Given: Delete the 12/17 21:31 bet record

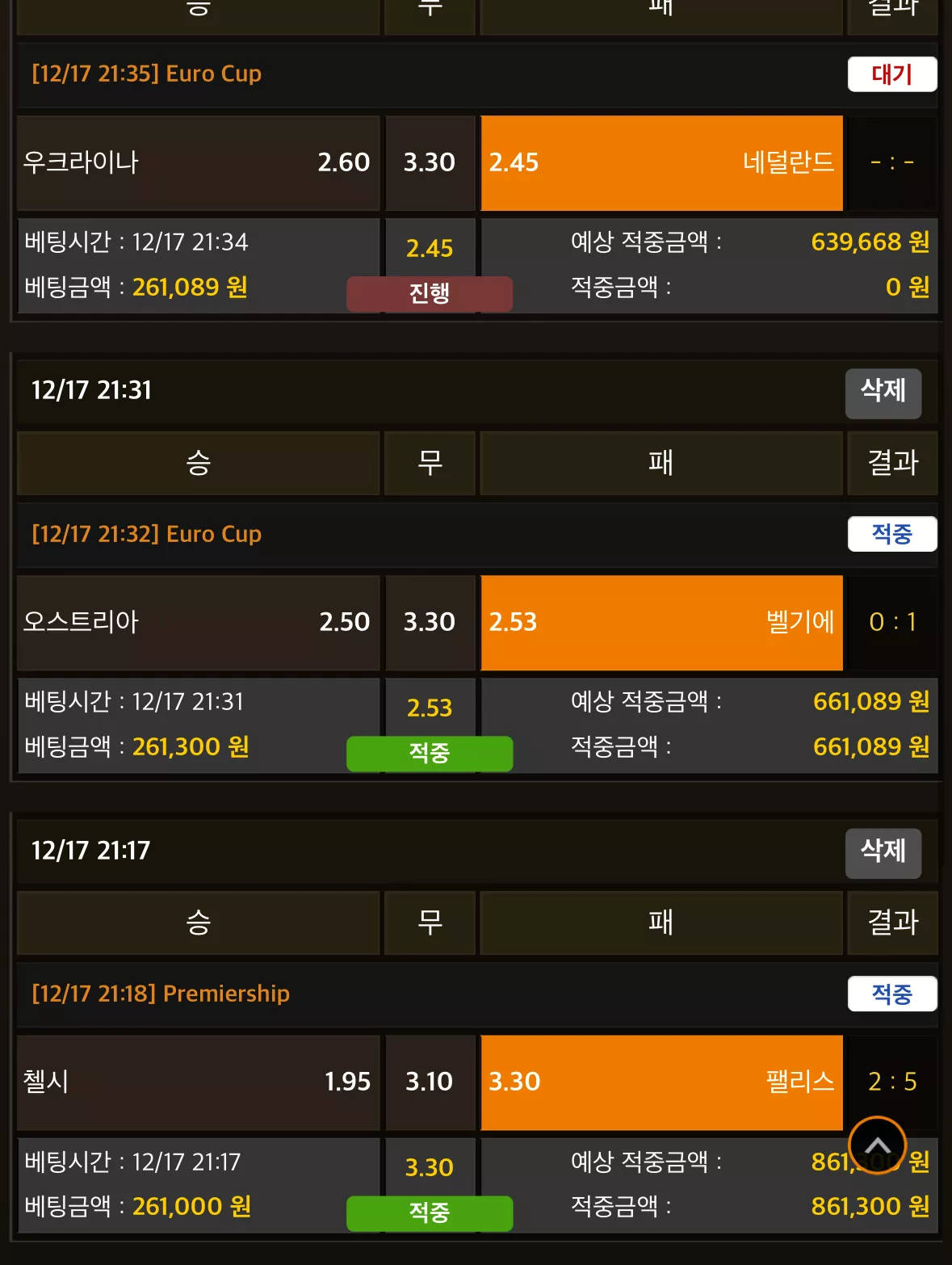Looking at the screenshot, I should [883, 393].
